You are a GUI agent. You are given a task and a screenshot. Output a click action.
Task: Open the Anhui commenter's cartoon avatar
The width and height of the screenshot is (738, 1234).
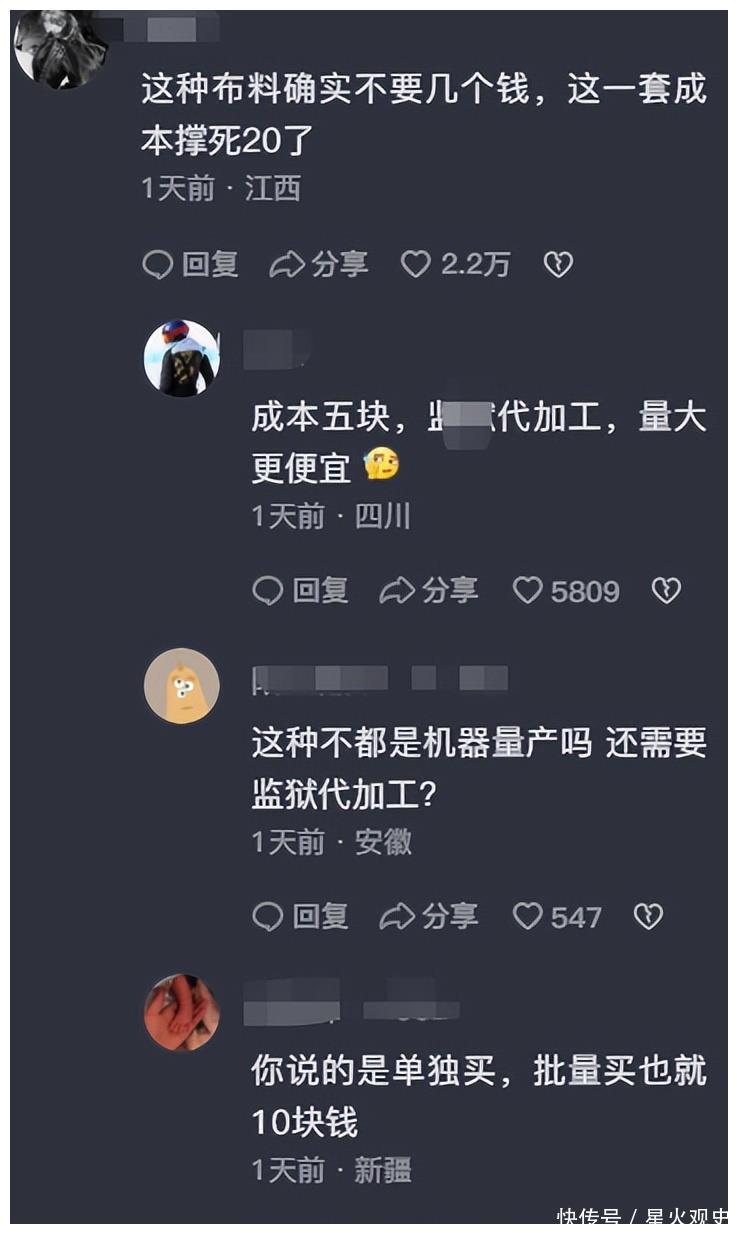tap(181, 685)
